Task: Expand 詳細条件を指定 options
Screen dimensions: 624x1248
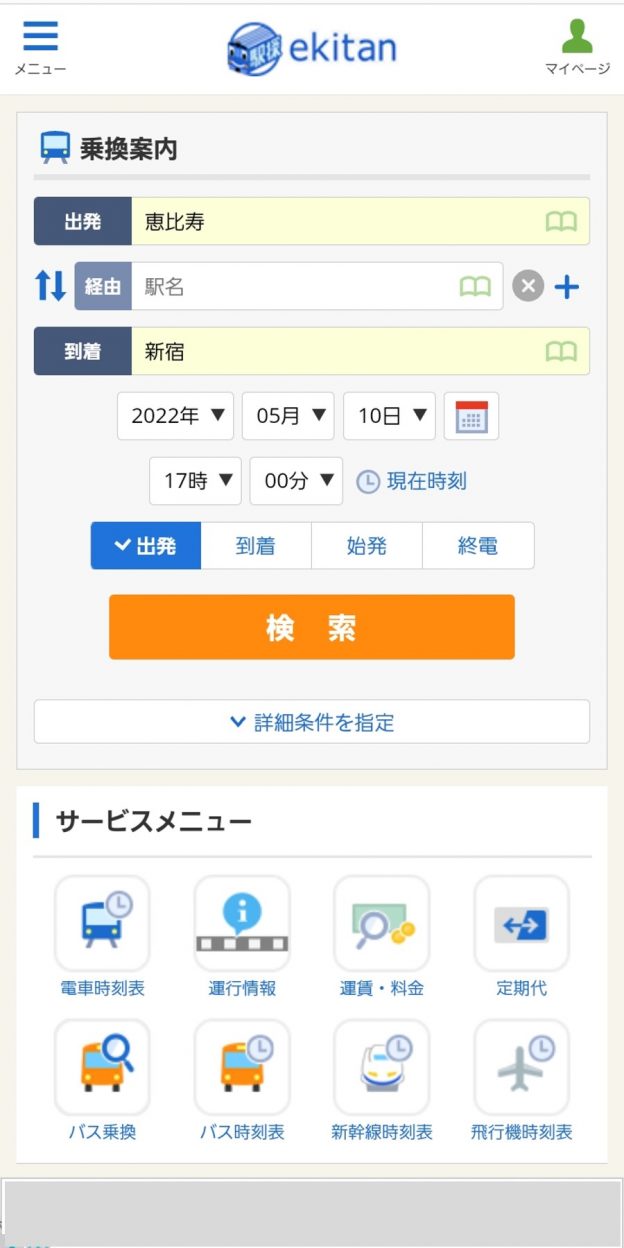Action: pos(312,722)
